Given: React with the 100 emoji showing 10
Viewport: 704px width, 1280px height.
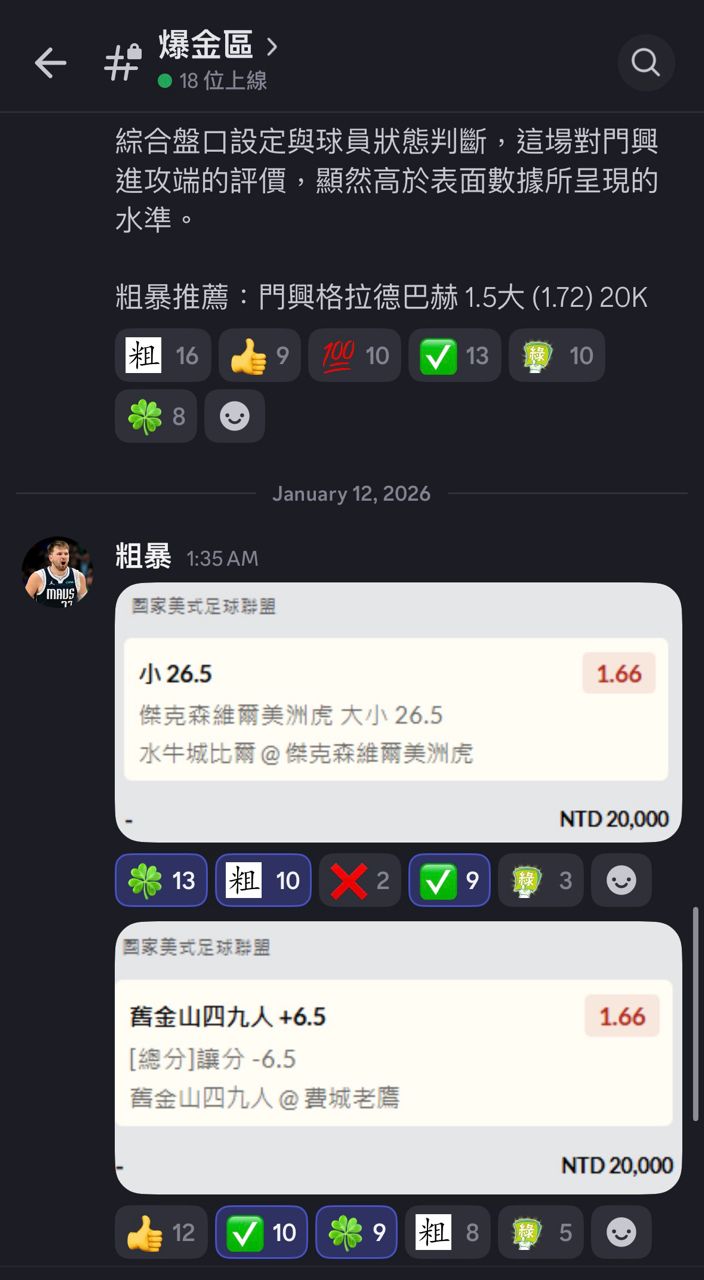Looking at the screenshot, I should (x=355, y=356).
